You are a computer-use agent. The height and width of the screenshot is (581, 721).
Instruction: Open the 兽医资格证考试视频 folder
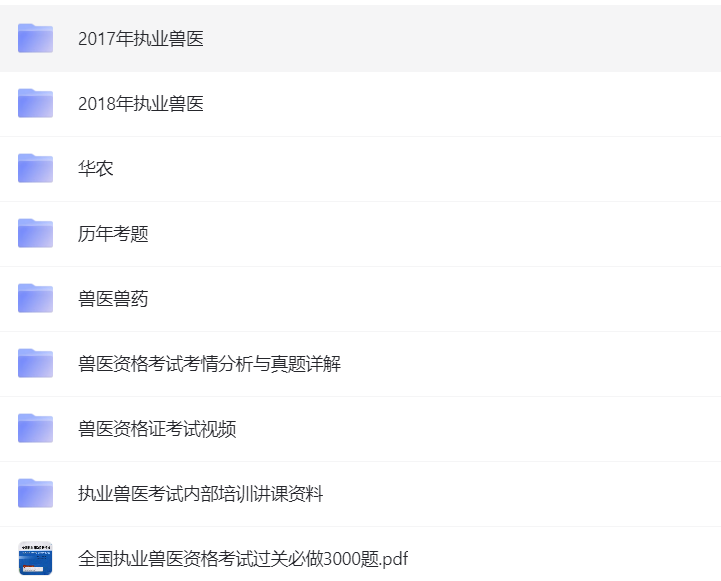pos(157,429)
